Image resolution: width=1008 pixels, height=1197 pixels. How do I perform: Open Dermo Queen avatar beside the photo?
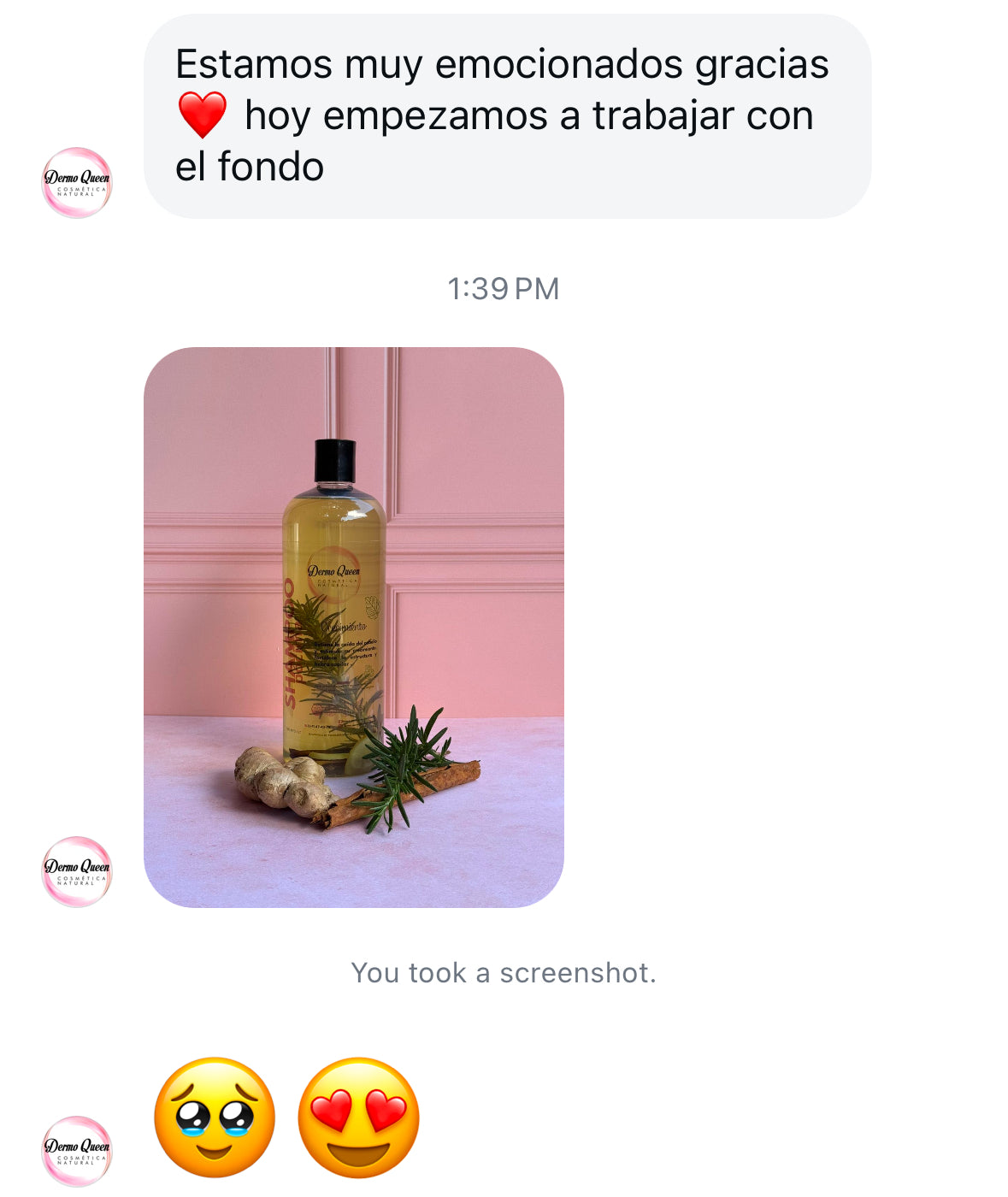[x=77, y=871]
